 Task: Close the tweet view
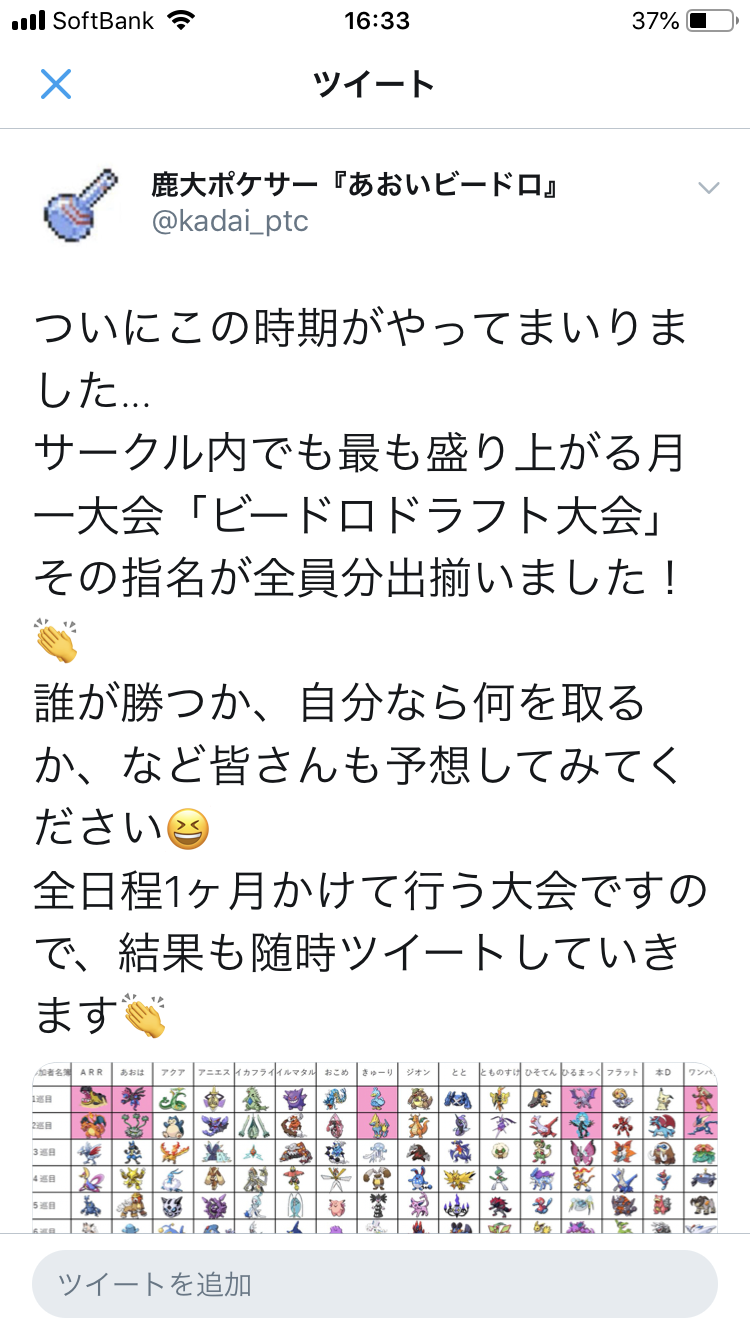[56, 83]
